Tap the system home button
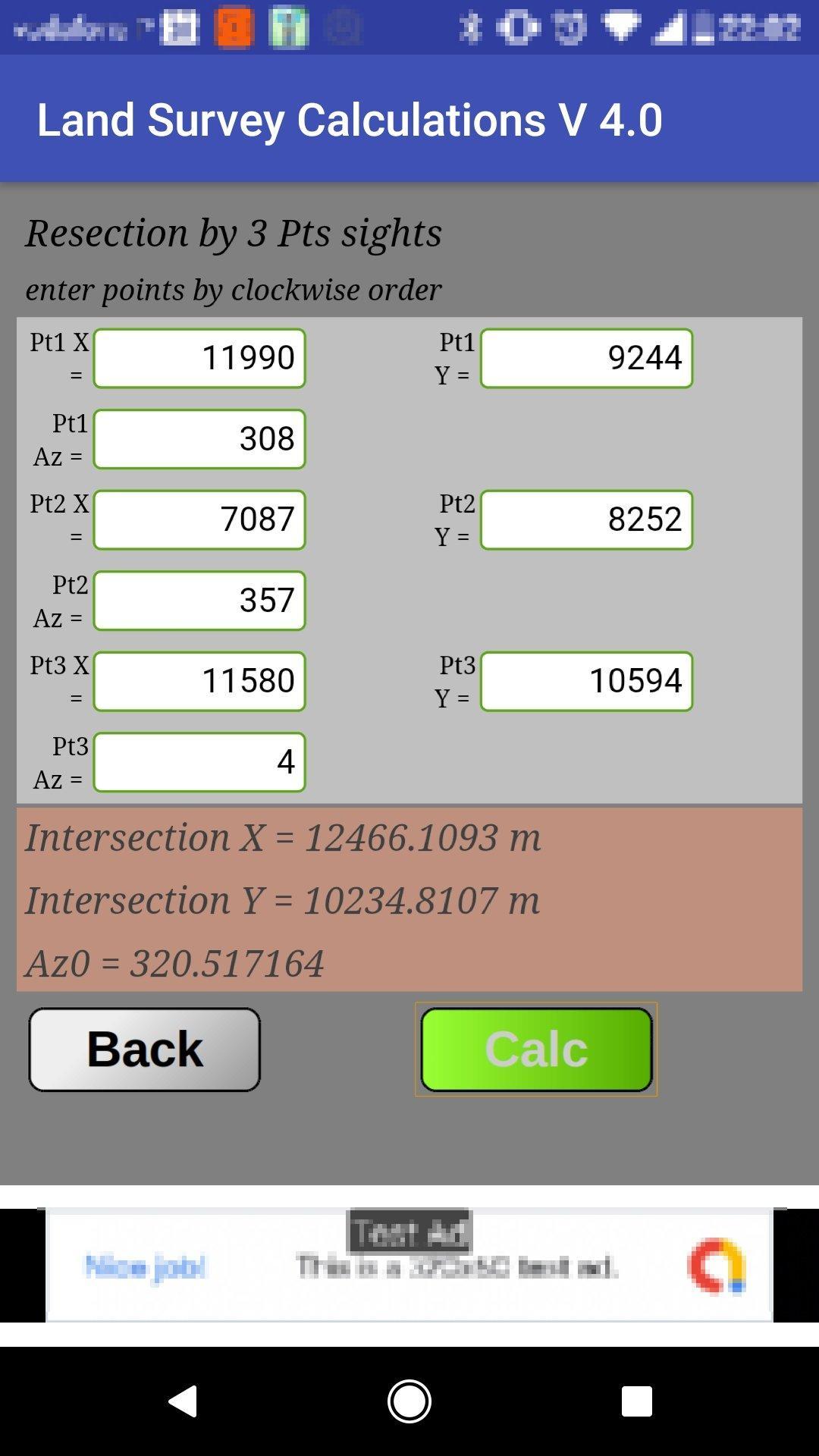This screenshot has height=1456, width=819. 409,1401
